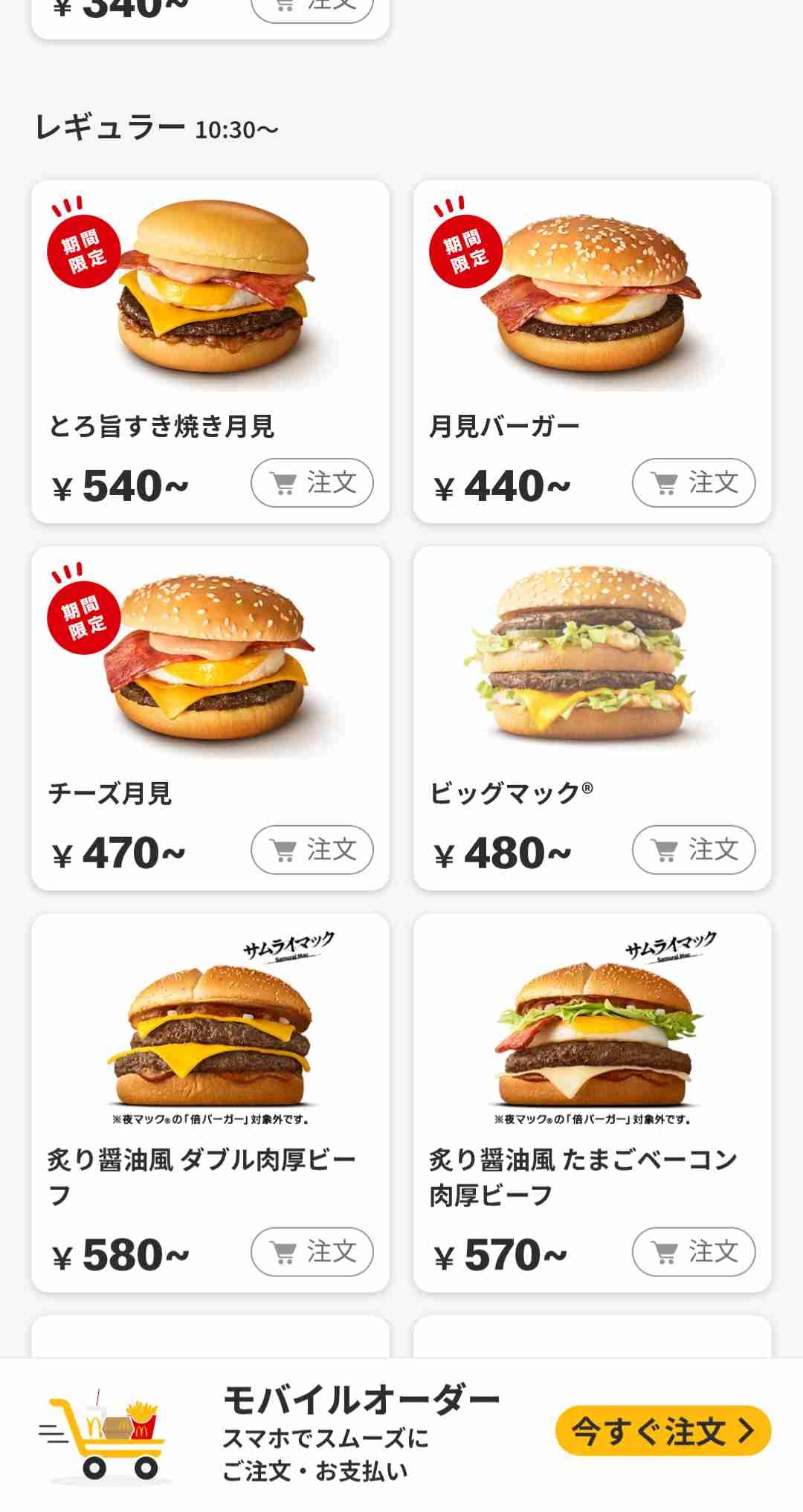
Task: Order 炙り醤油風 たまごベーコン肉厚ビーフ
Action: (694, 1252)
